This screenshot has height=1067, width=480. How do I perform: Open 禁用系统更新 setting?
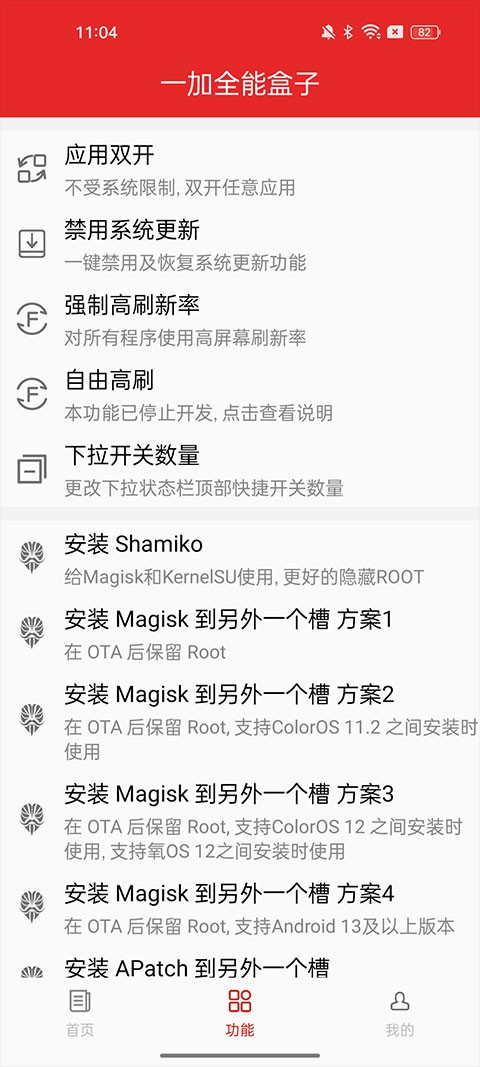point(240,244)
